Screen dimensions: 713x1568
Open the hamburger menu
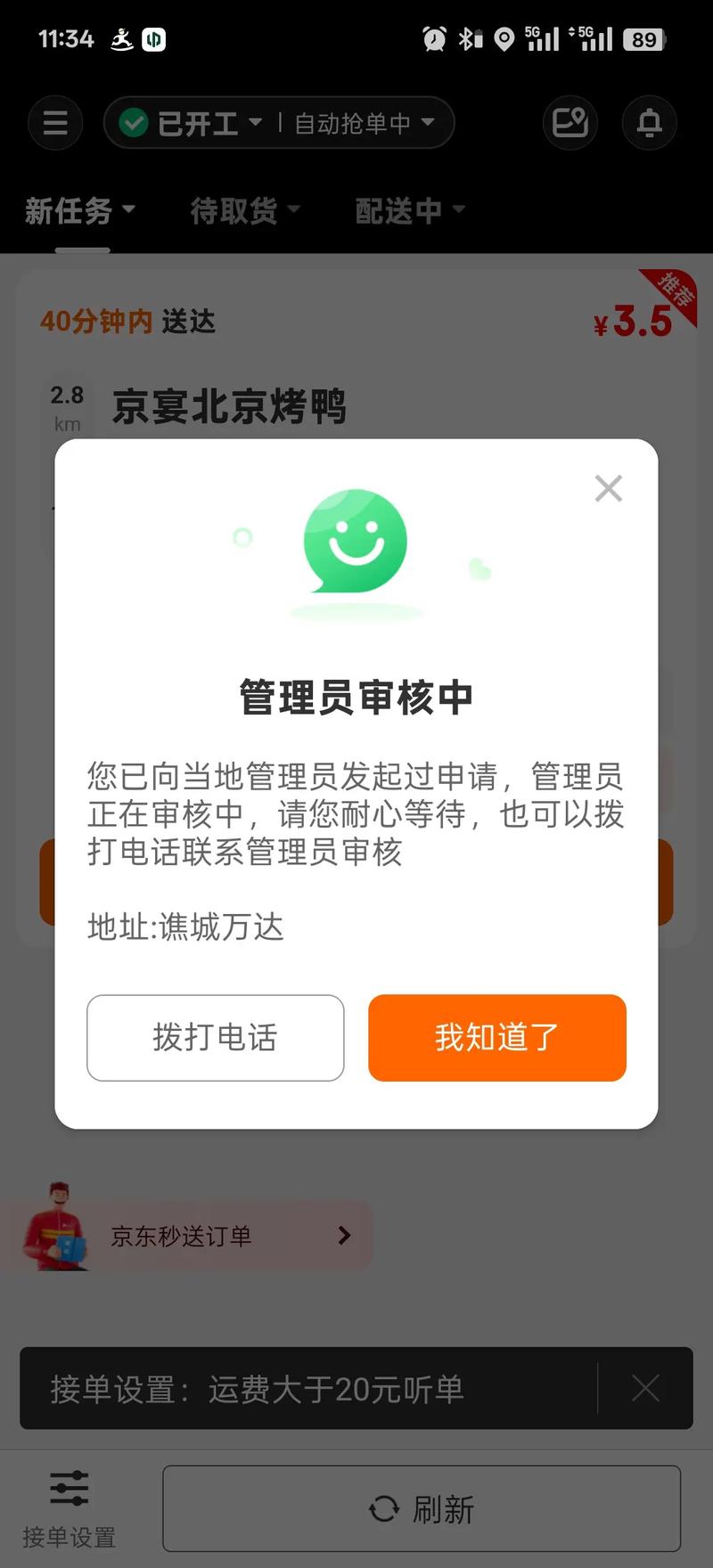point(55,123)
